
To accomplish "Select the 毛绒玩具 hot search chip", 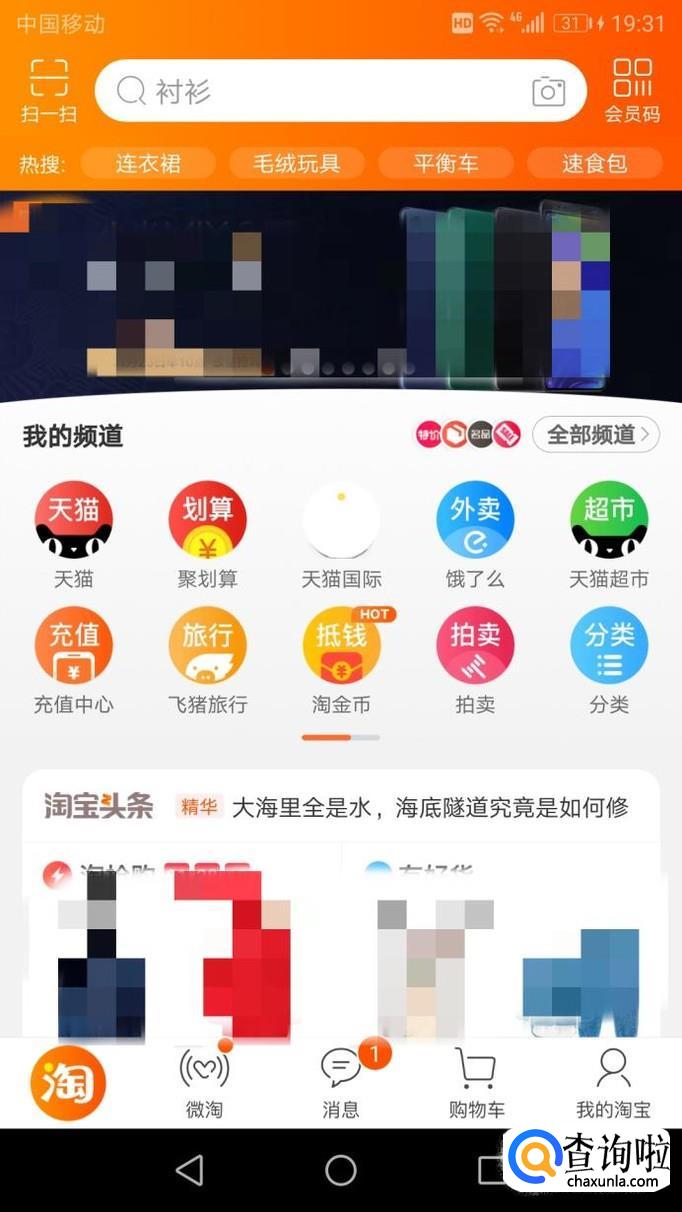I will (296, 163).
